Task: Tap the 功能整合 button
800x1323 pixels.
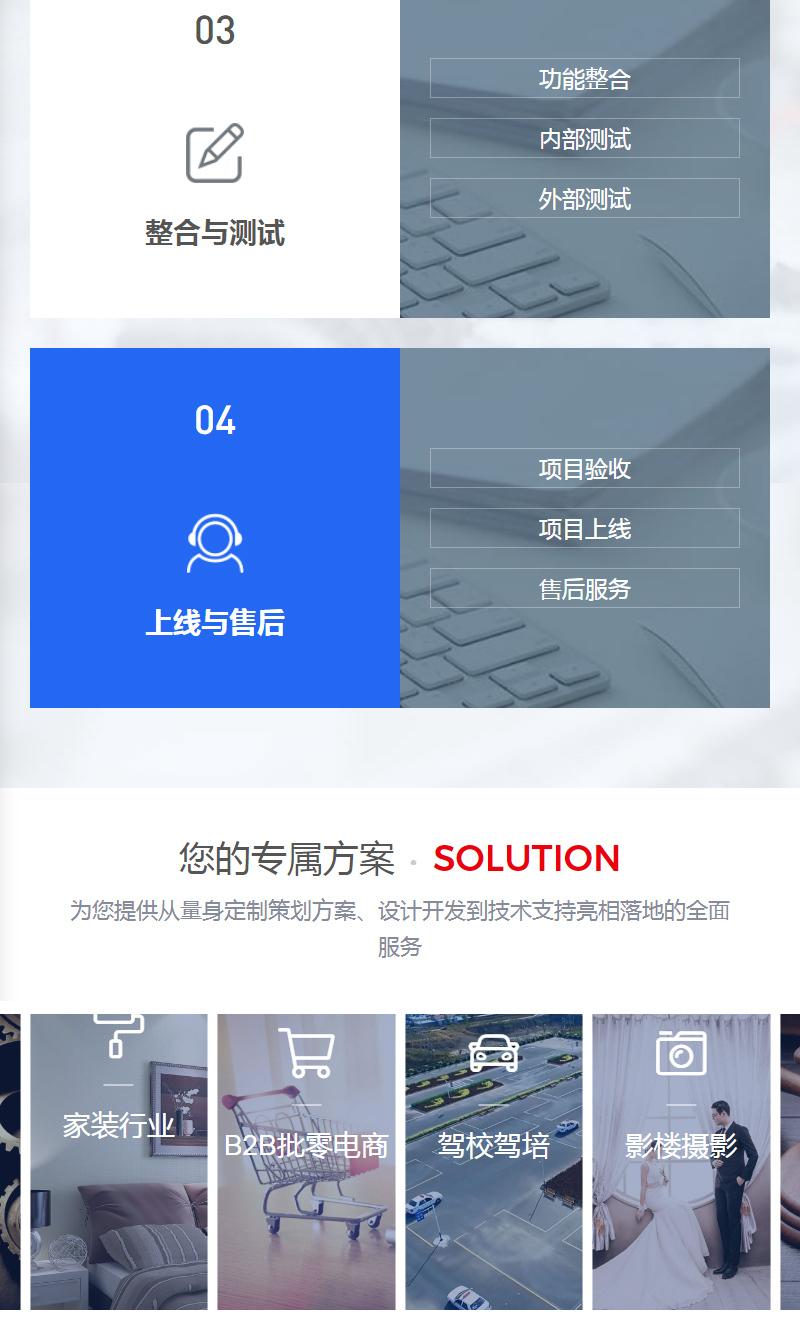Action: [x=584, y=78]
